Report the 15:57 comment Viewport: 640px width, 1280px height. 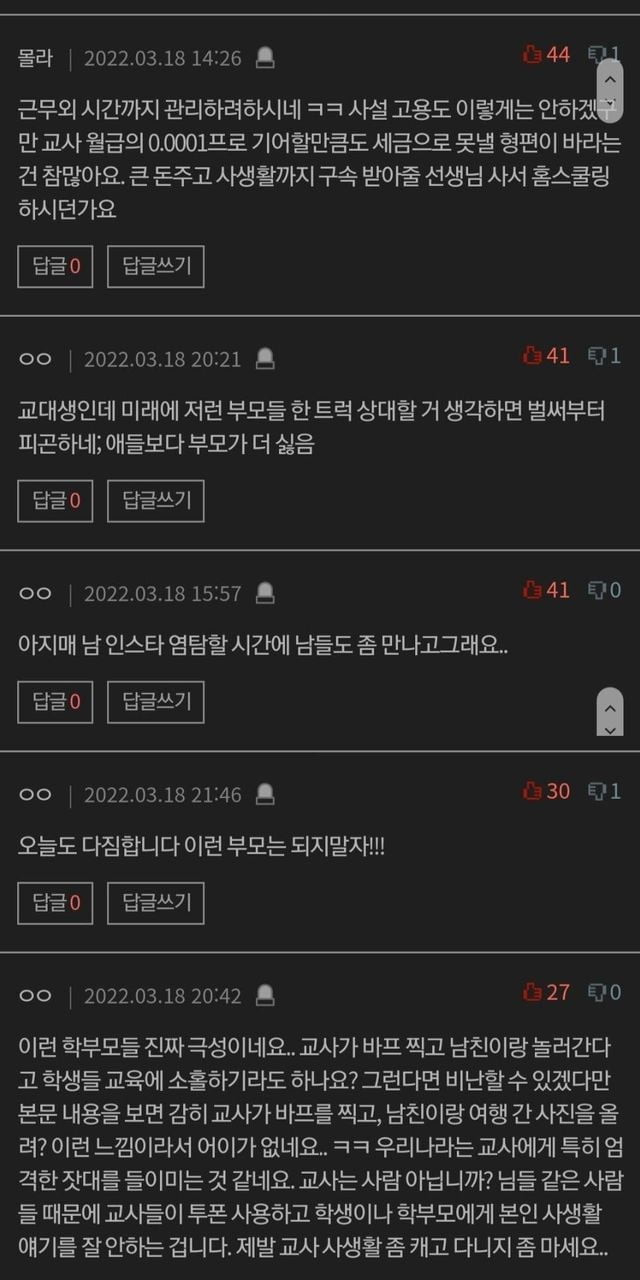(x=265, y=593)
